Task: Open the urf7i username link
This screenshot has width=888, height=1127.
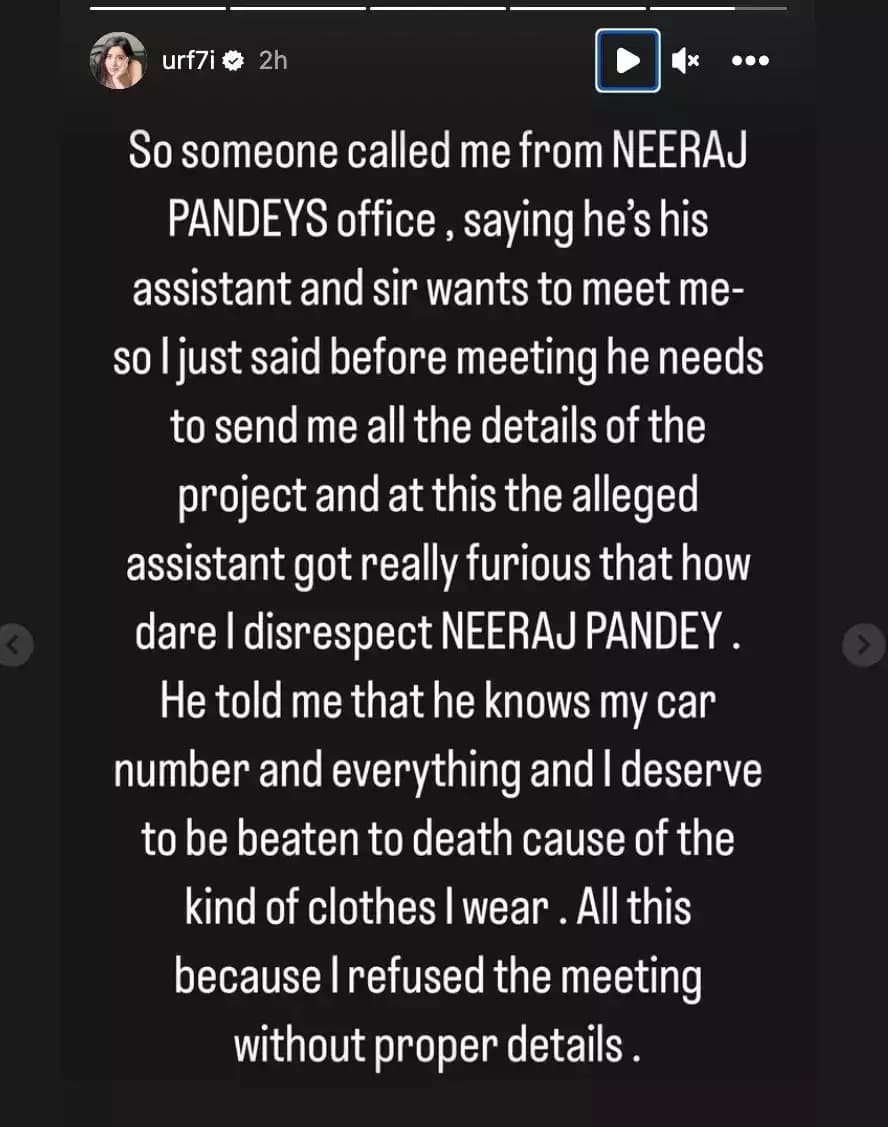Action: click(188, 61)
